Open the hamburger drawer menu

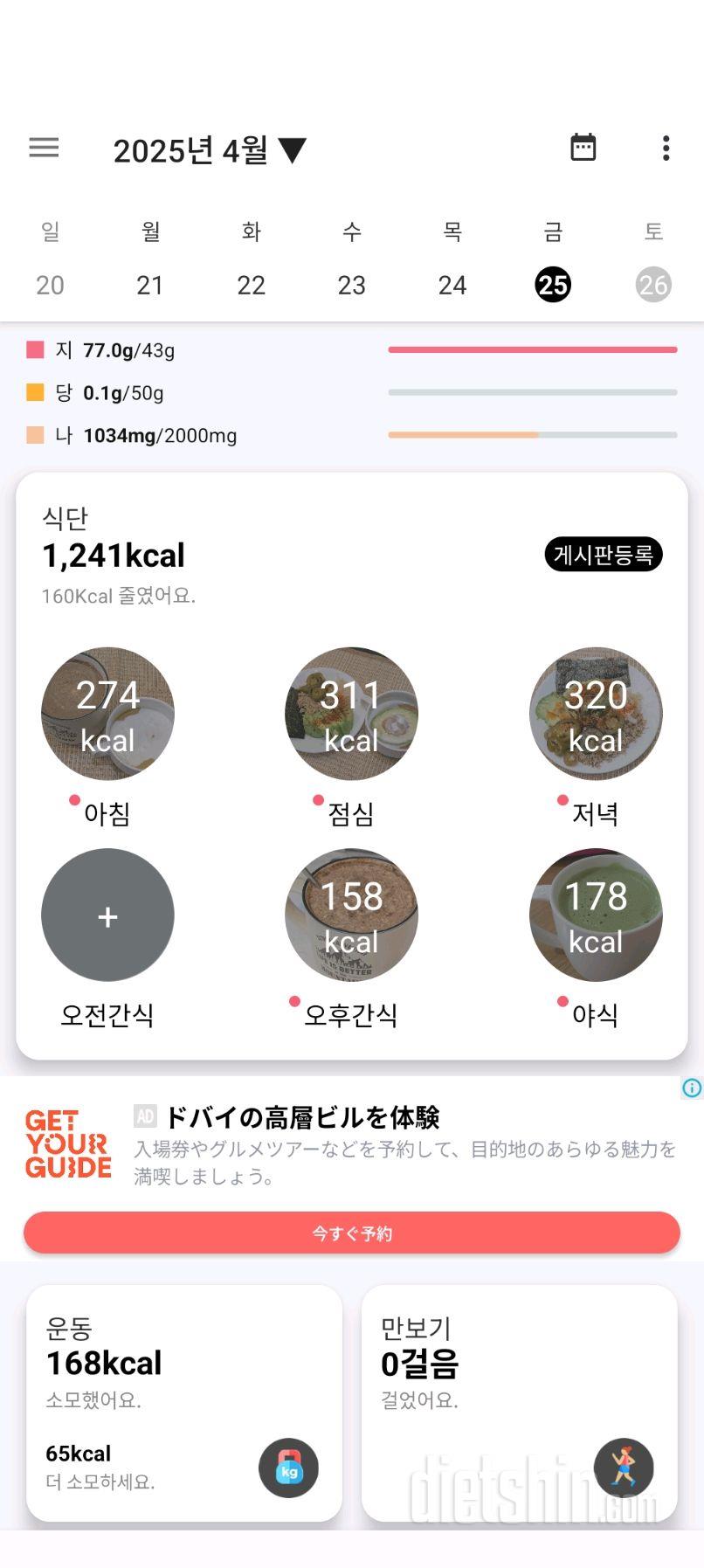pyautogui.click(x=44, y=148)
